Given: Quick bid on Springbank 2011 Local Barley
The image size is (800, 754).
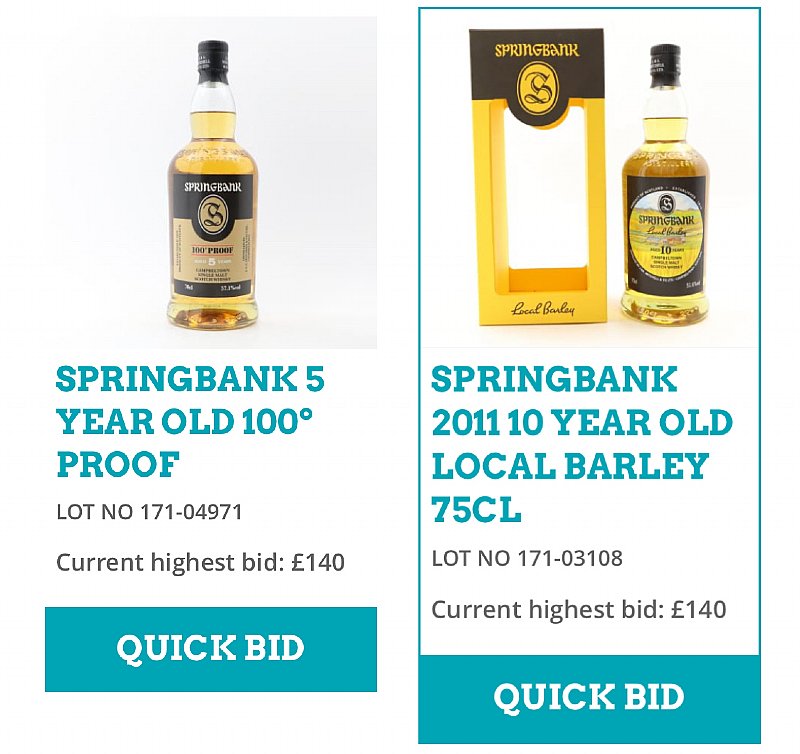Looking at the screenshot, I should 588,697.
